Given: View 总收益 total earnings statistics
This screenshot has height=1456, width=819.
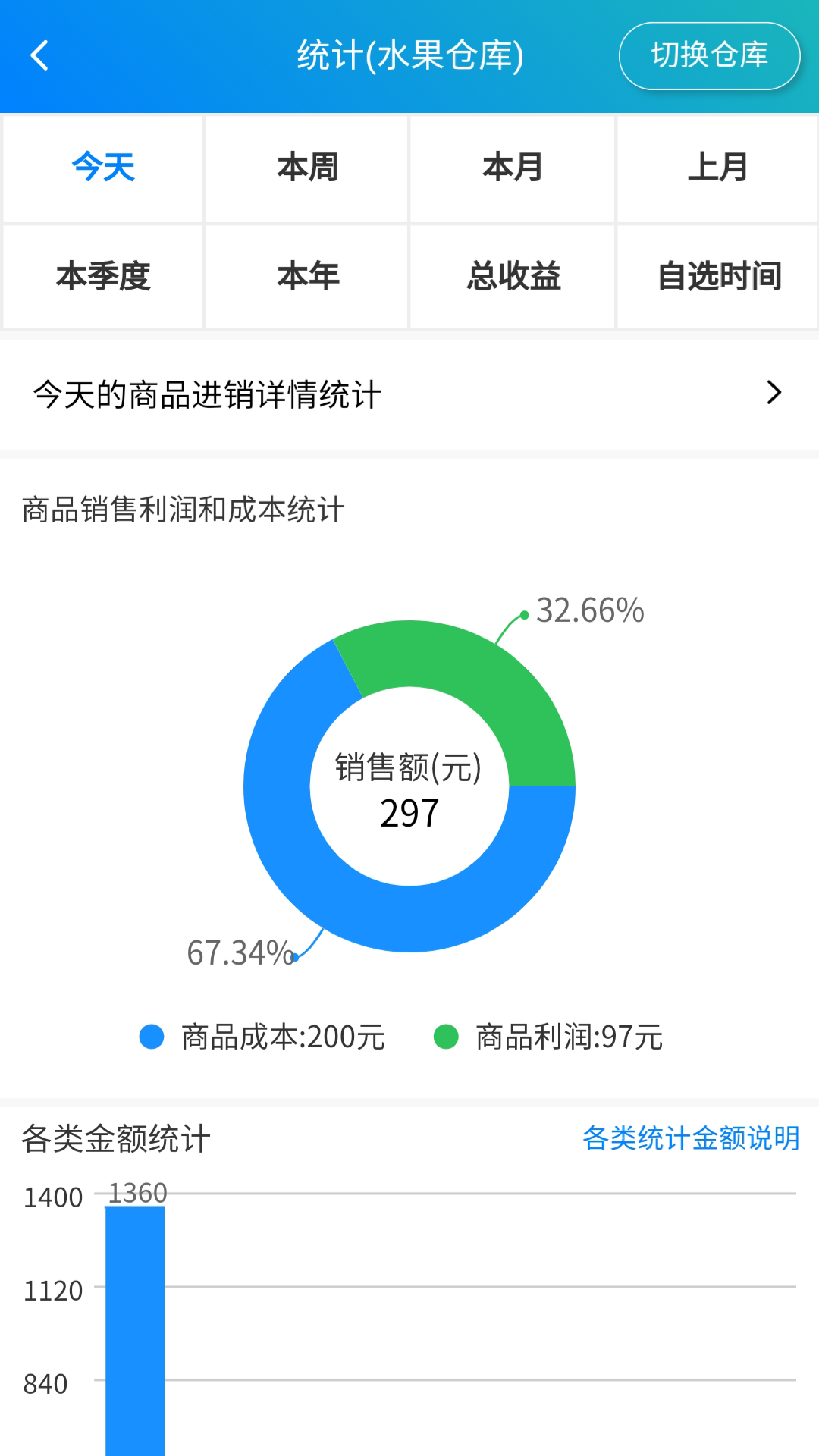Looking at the screenshot, I should pyautogui.click(x=512, y=276).
